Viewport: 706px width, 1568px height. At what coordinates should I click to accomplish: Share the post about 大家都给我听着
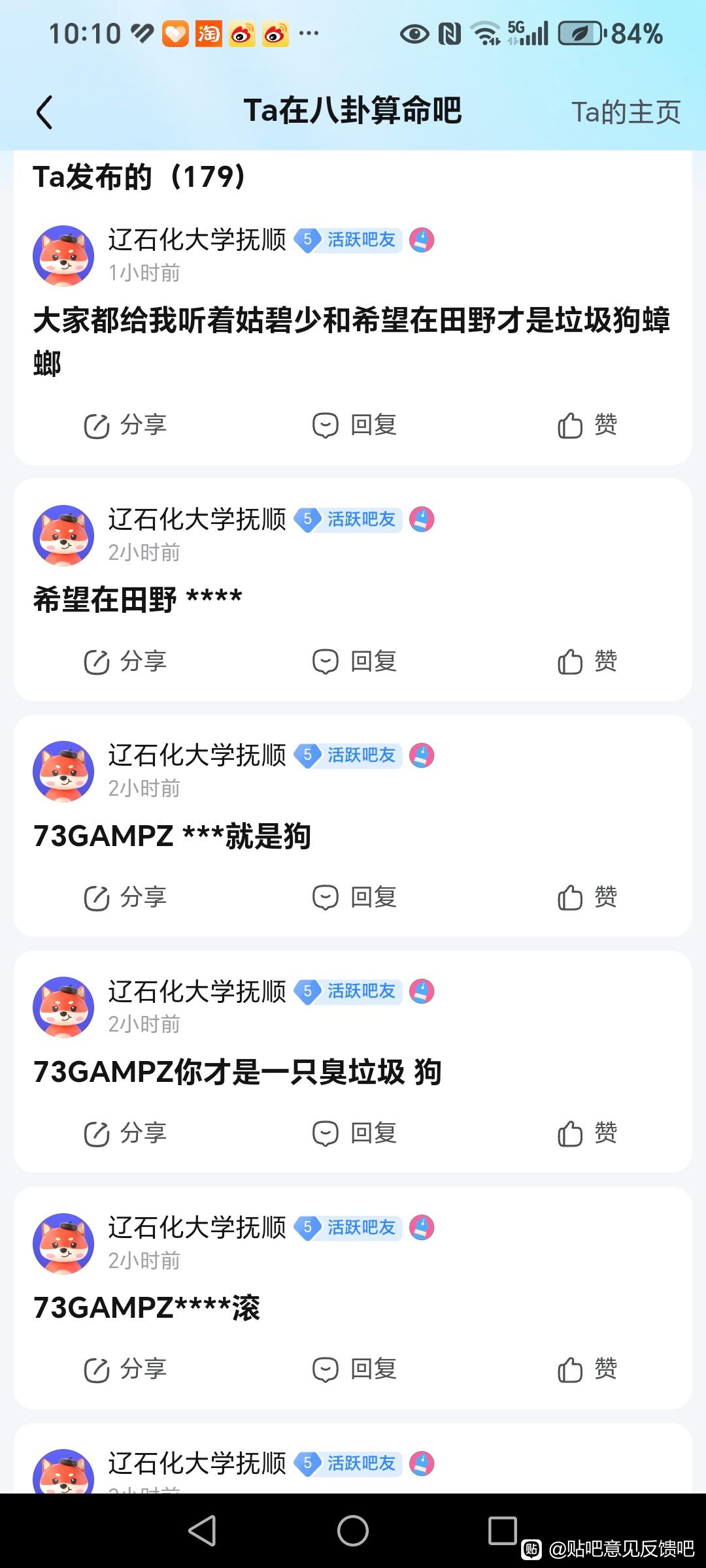coord(125,425)
